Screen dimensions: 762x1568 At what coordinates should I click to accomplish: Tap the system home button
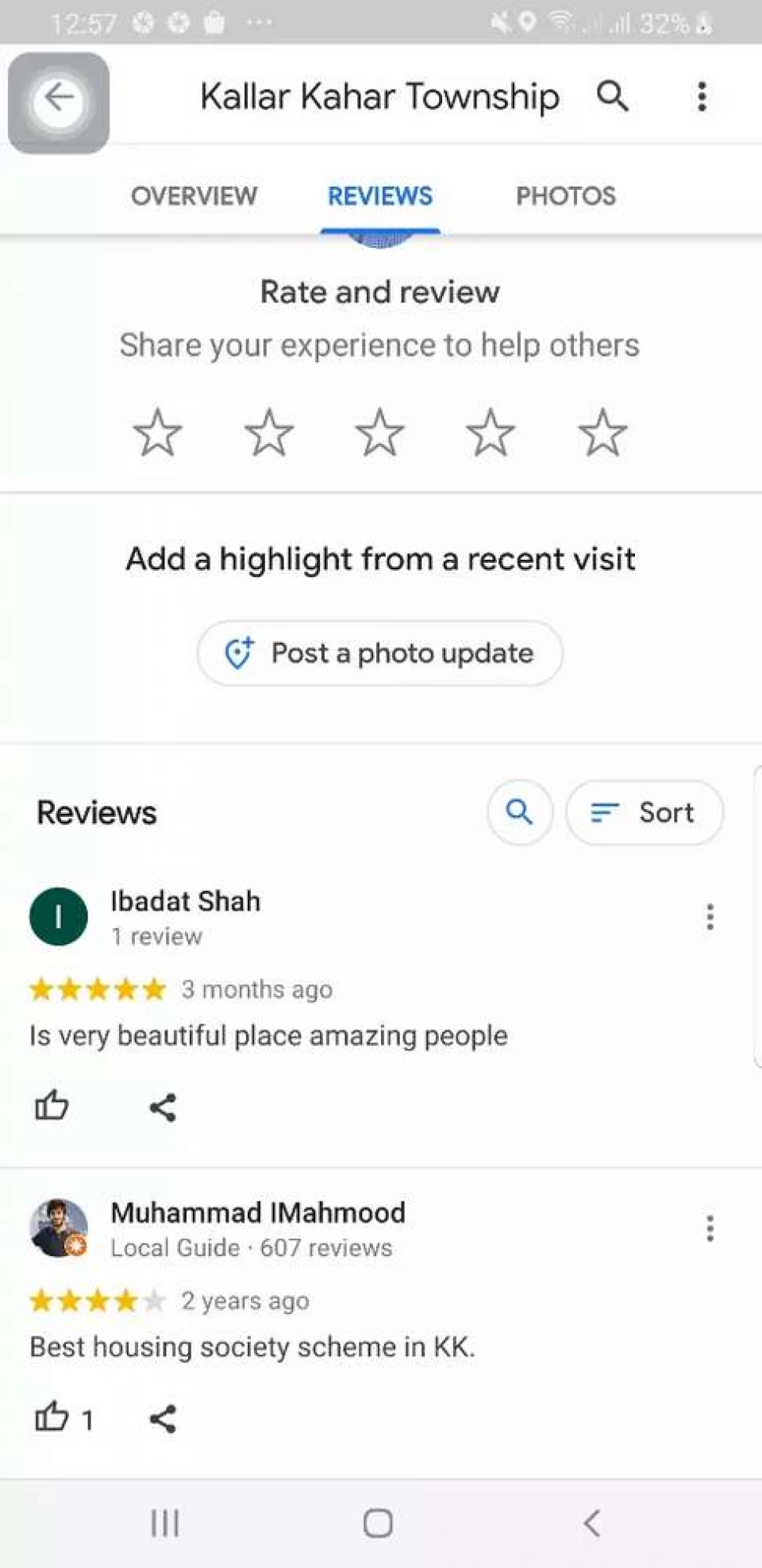pyautogui.click(x=378, y=1523)
